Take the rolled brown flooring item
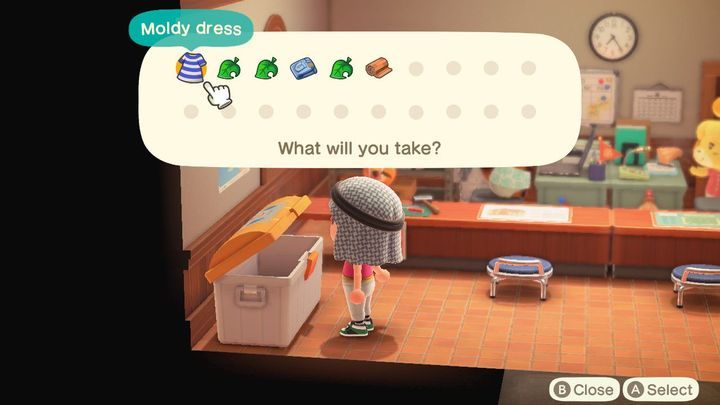The width and height of the screenshot is (720, 405). point(378,69)
